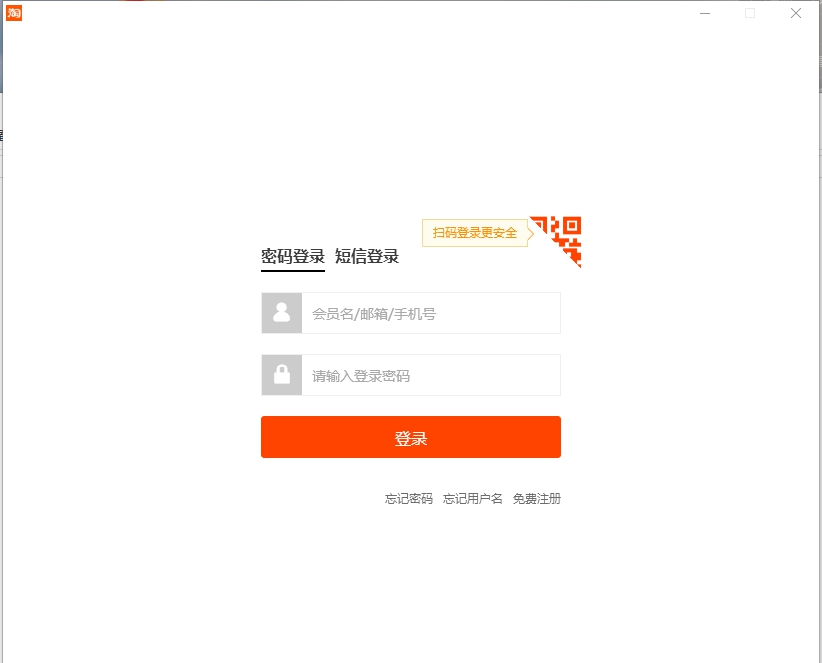Go to 免费注册 sign-up

click(x=537, y=498)
